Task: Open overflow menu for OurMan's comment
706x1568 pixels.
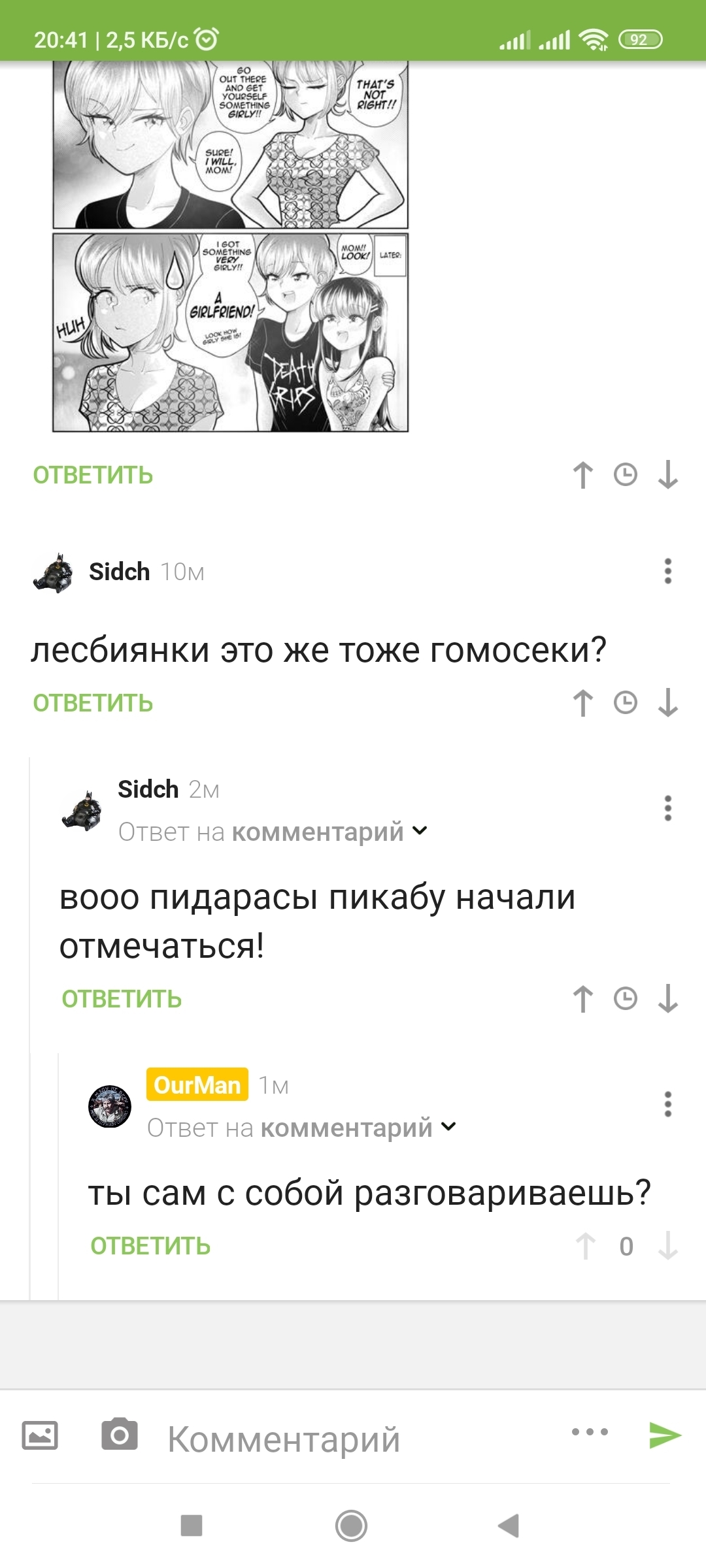Action: pyautogui.click(x=667, y=1104)
